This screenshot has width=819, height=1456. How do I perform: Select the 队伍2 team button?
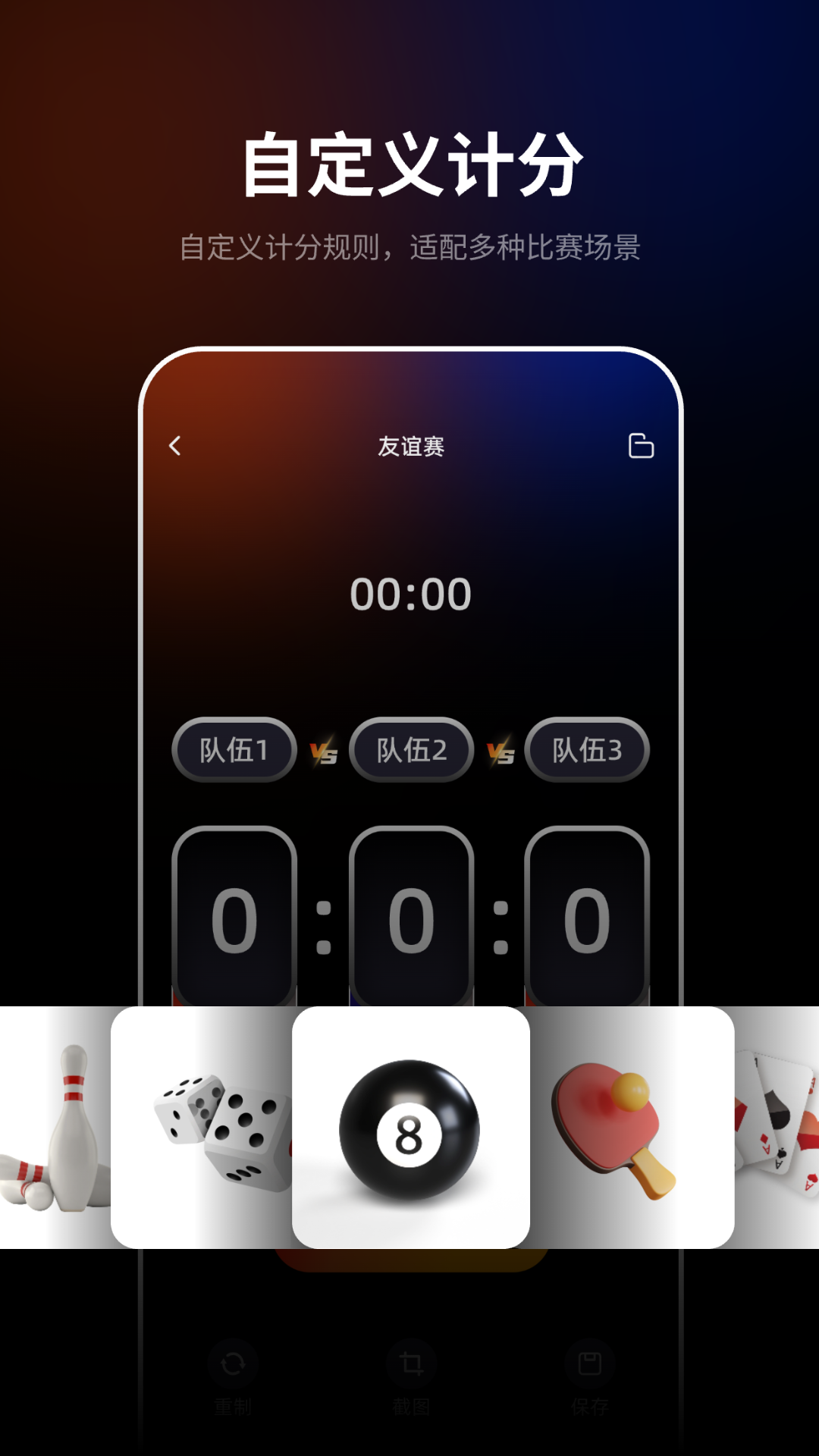click(x=409, y=751)
